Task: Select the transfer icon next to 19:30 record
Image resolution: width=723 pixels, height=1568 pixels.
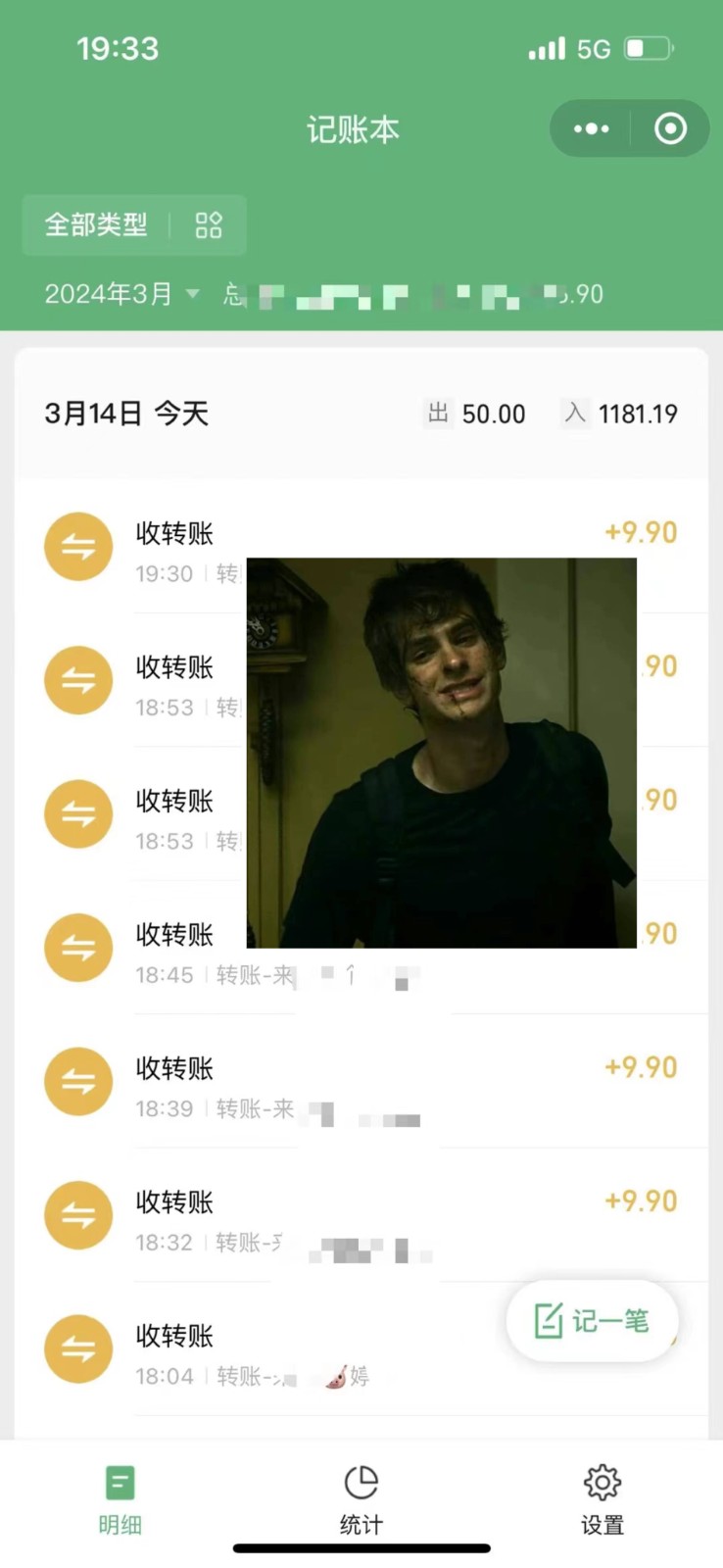Action: click(x=78, y=547)
